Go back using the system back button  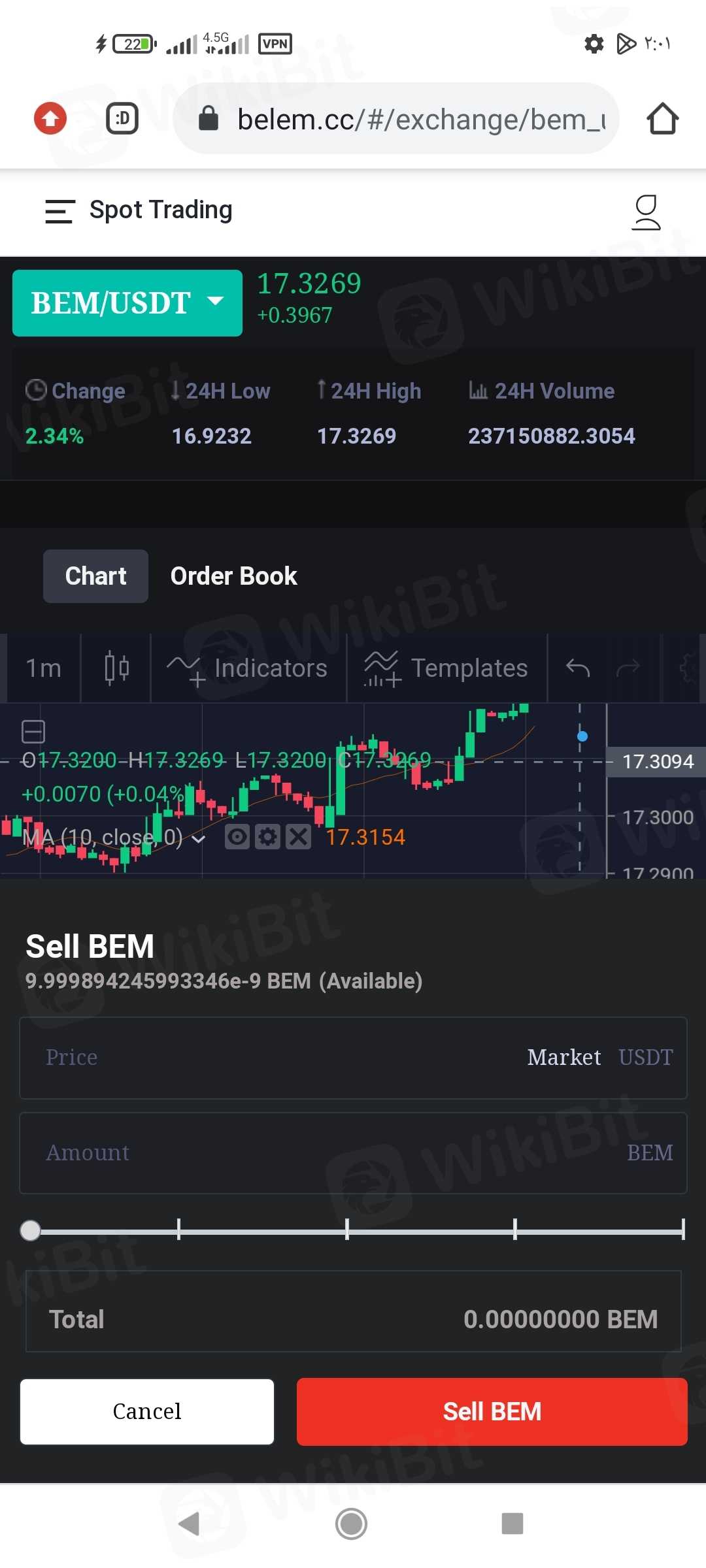[190, 1524]
